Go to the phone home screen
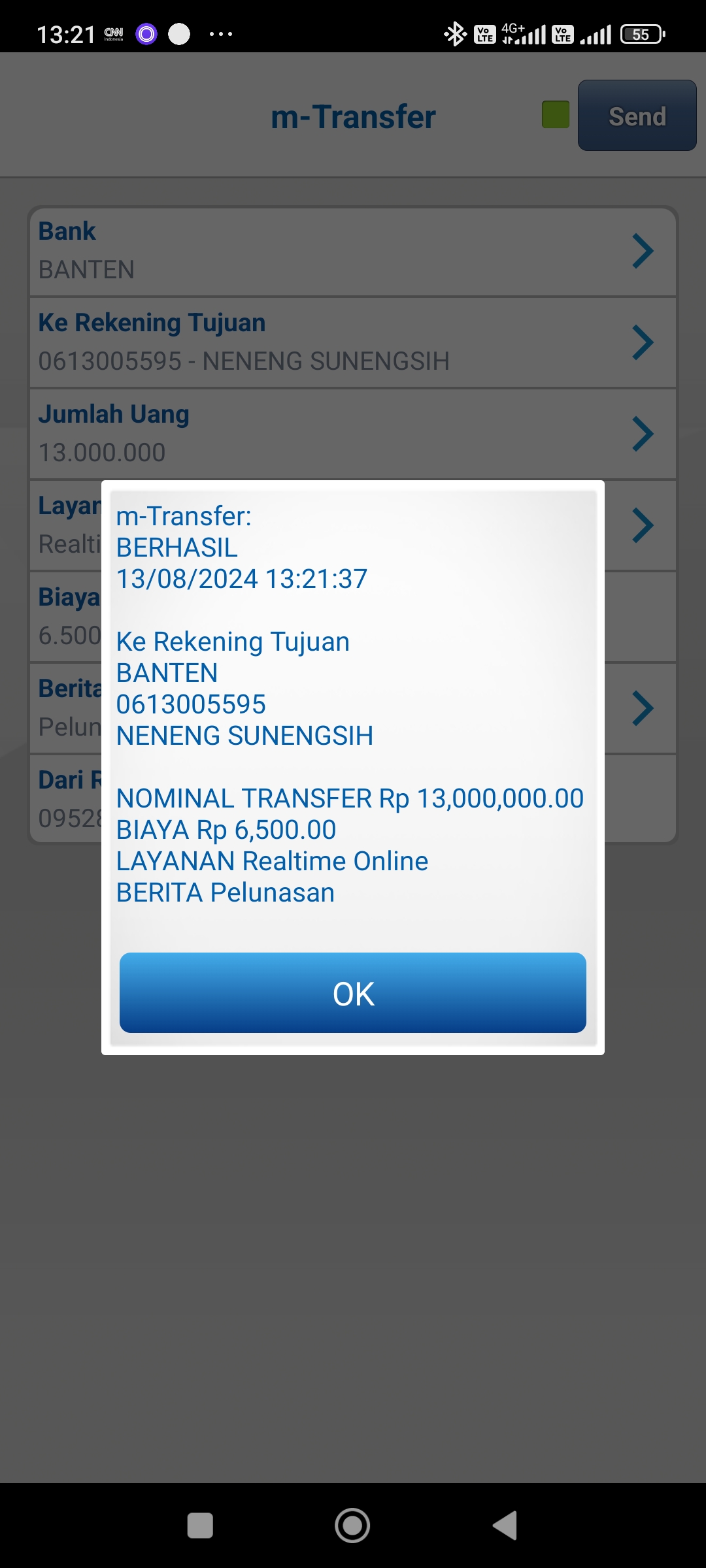This screenshot has height=1568, width=706. (352, 1526)
